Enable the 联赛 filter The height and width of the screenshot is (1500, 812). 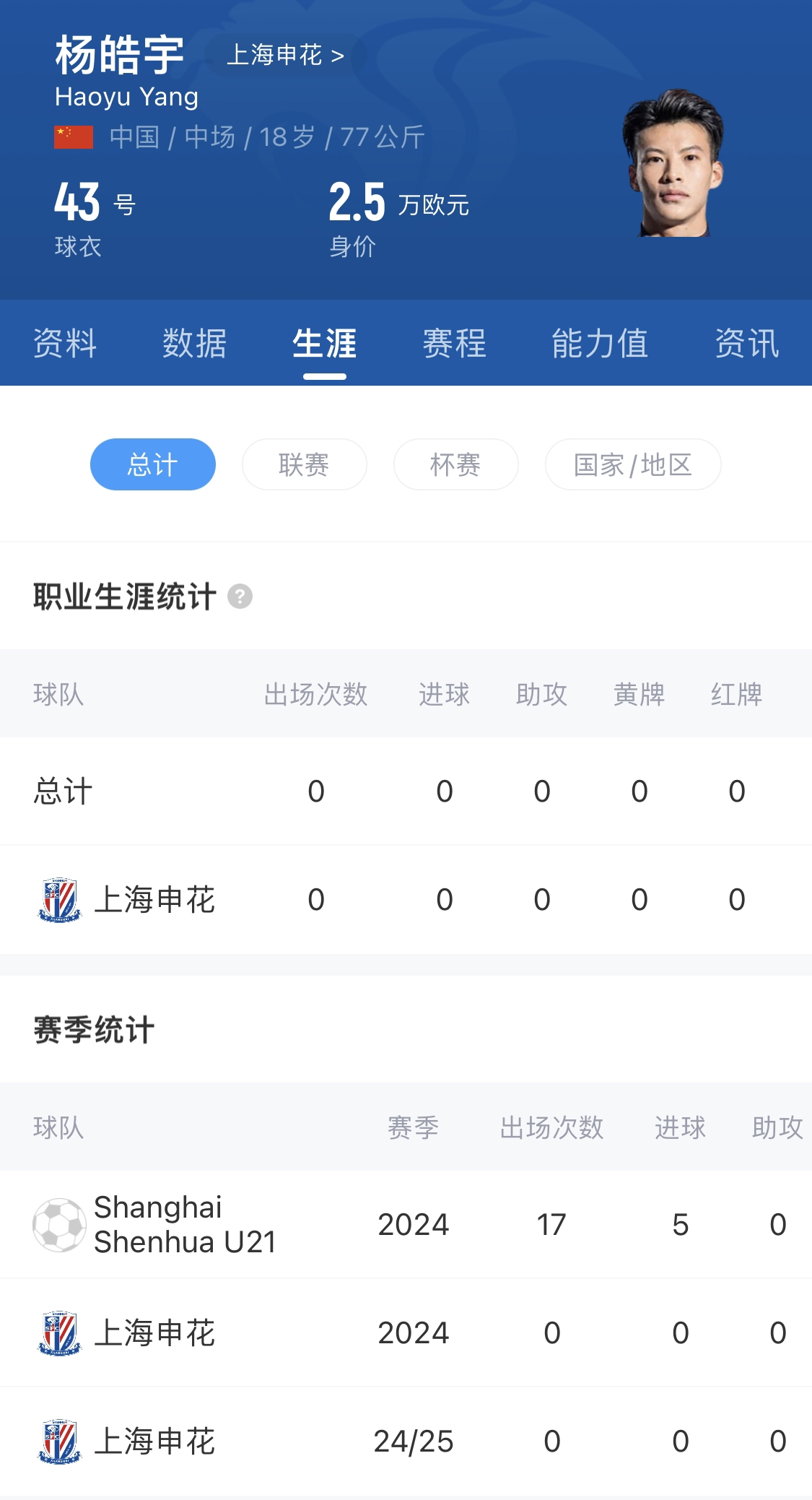point(304,464)
